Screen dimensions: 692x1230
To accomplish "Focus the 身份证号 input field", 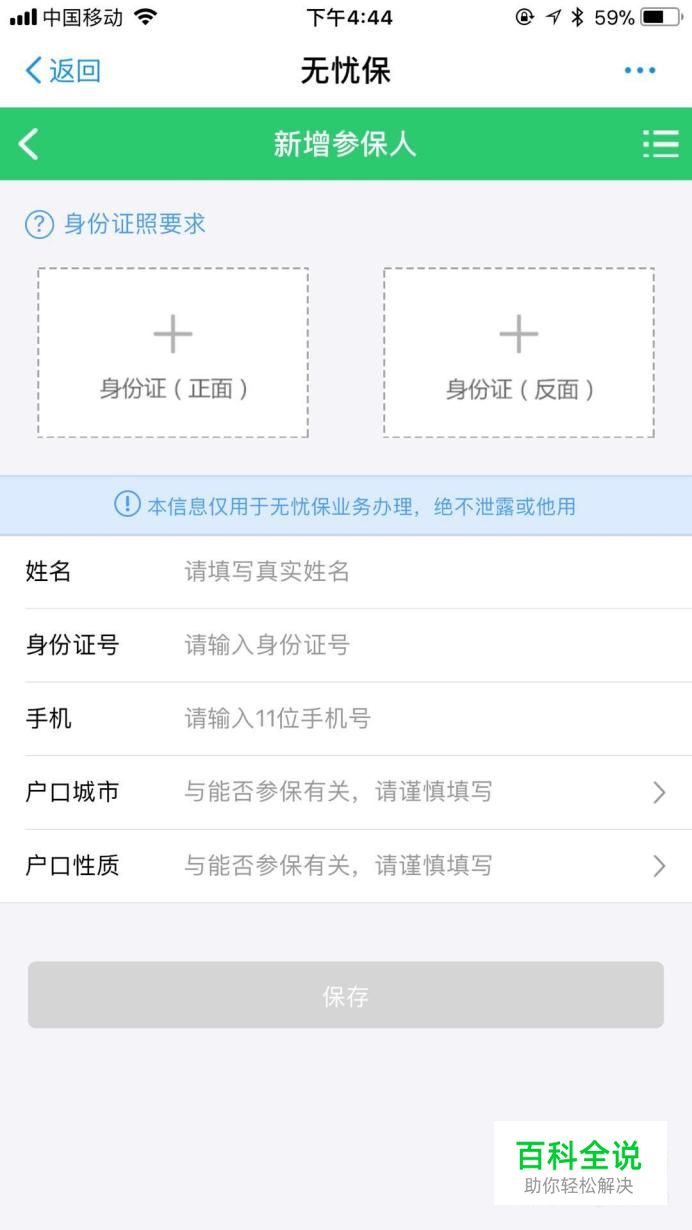I will 346,645.
